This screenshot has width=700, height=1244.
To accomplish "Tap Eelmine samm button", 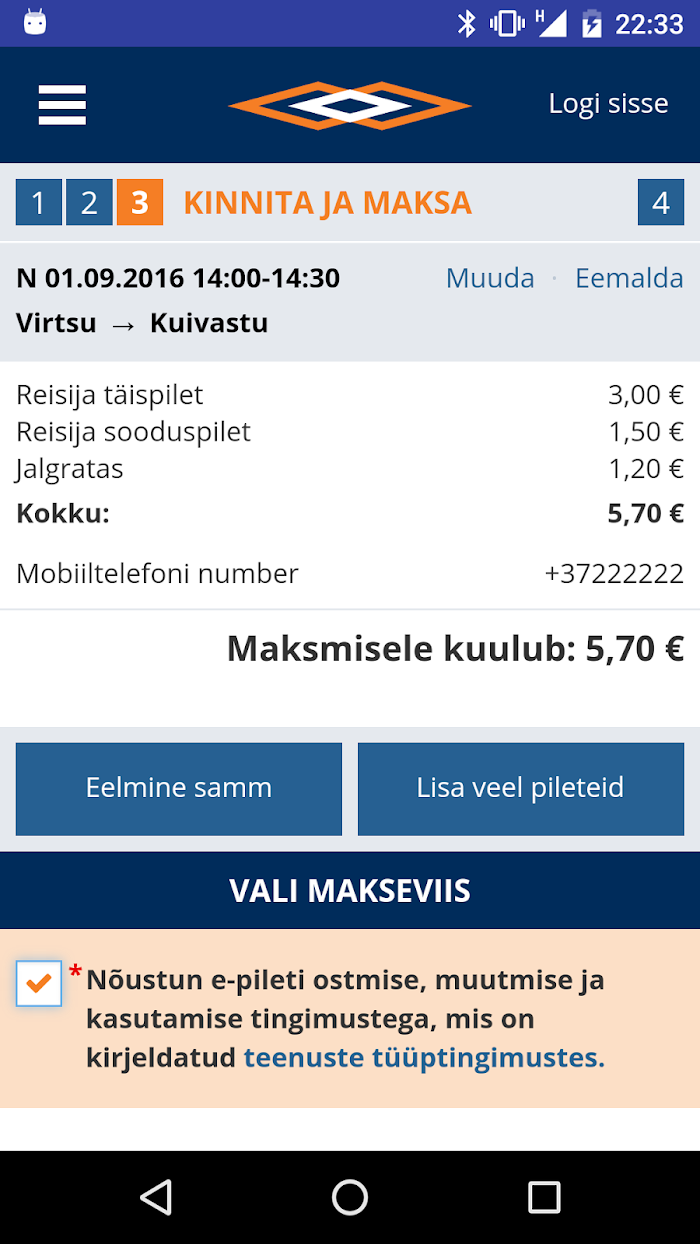I will pos(179,789).
